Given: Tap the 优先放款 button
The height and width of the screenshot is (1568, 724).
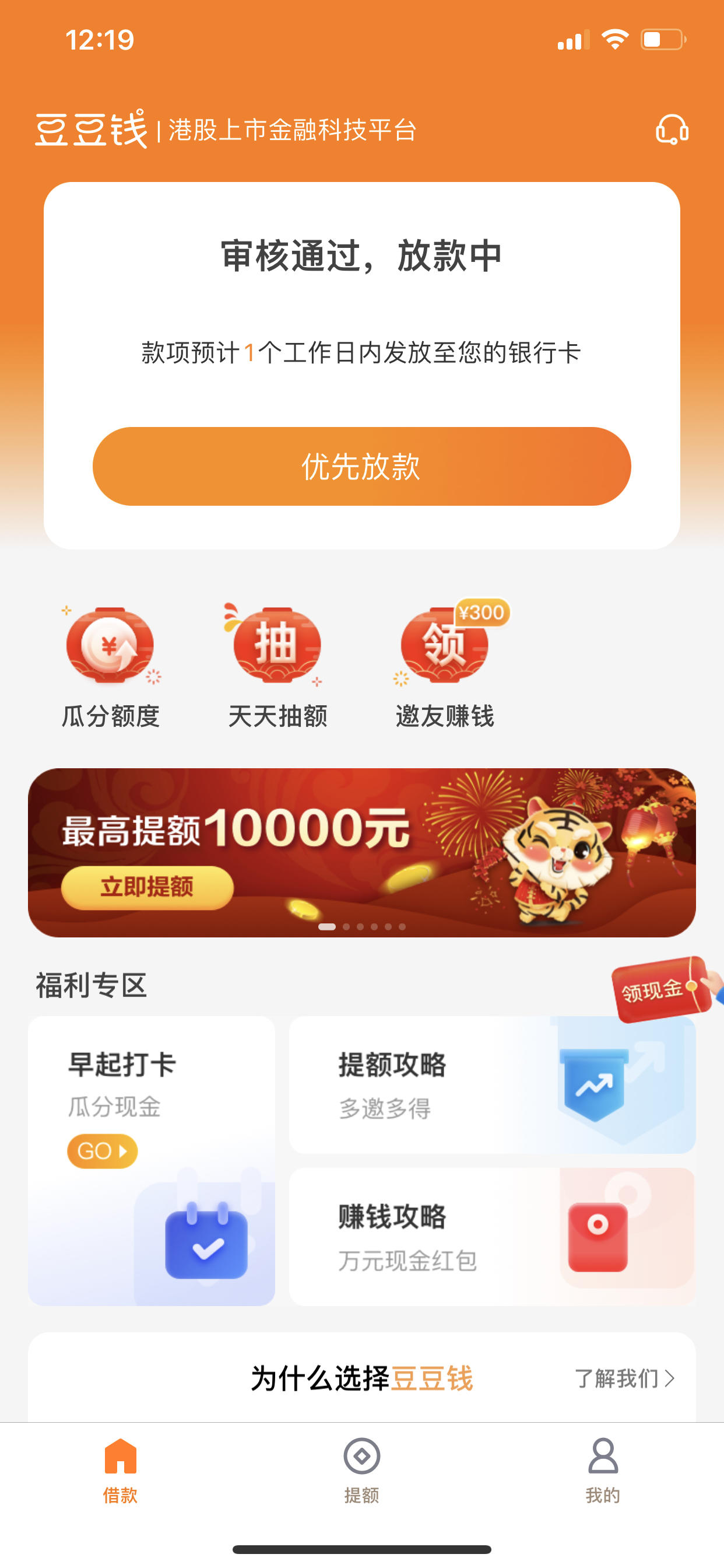Looking at the screenshot, I should click(361, 466).
